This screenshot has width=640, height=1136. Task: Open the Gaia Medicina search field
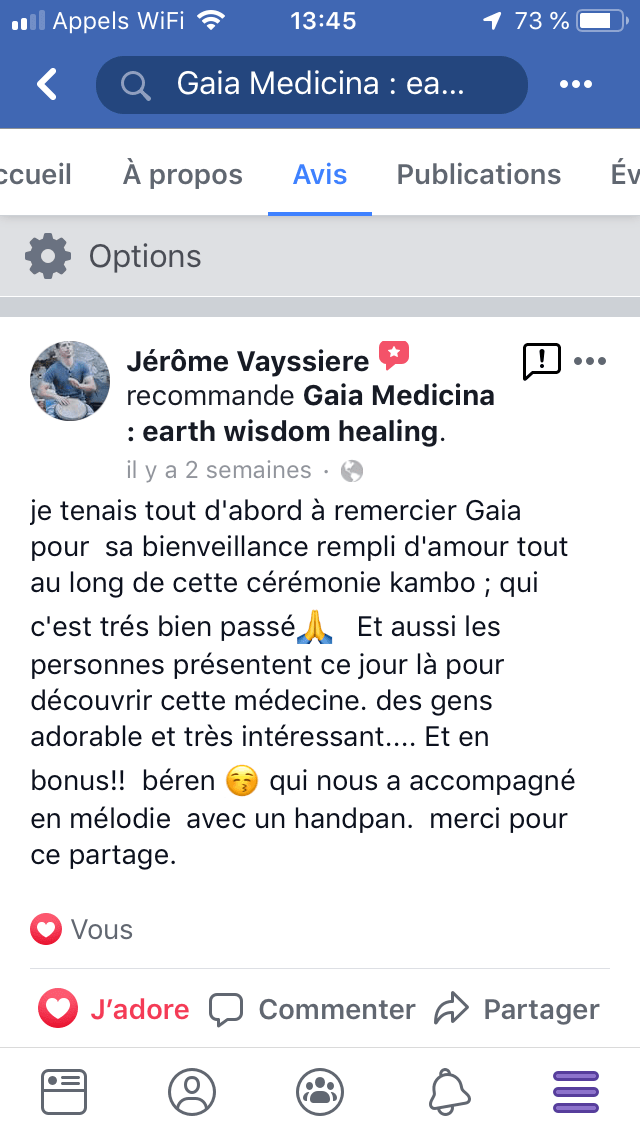(311, 84)
